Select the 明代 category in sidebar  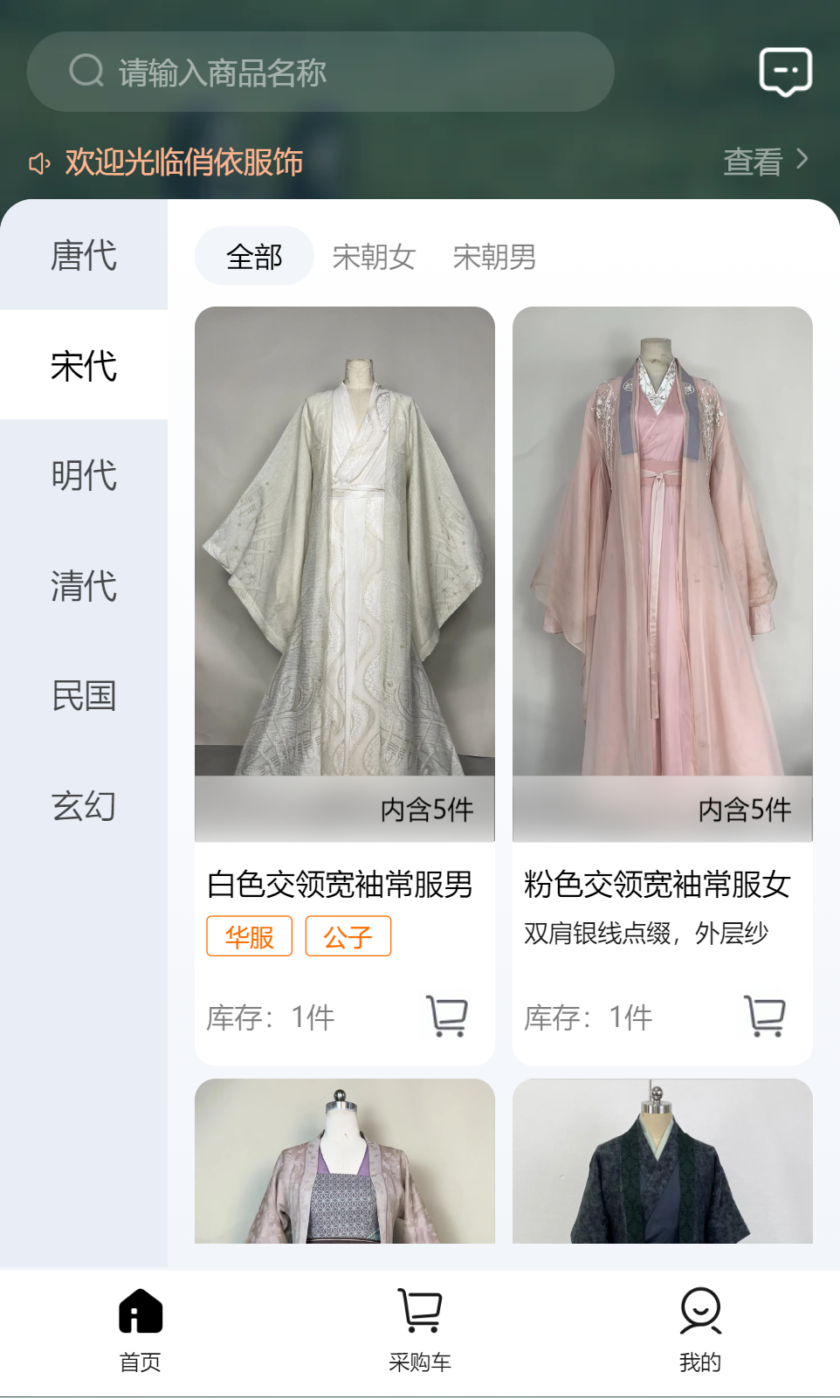(x=84, y=477)
